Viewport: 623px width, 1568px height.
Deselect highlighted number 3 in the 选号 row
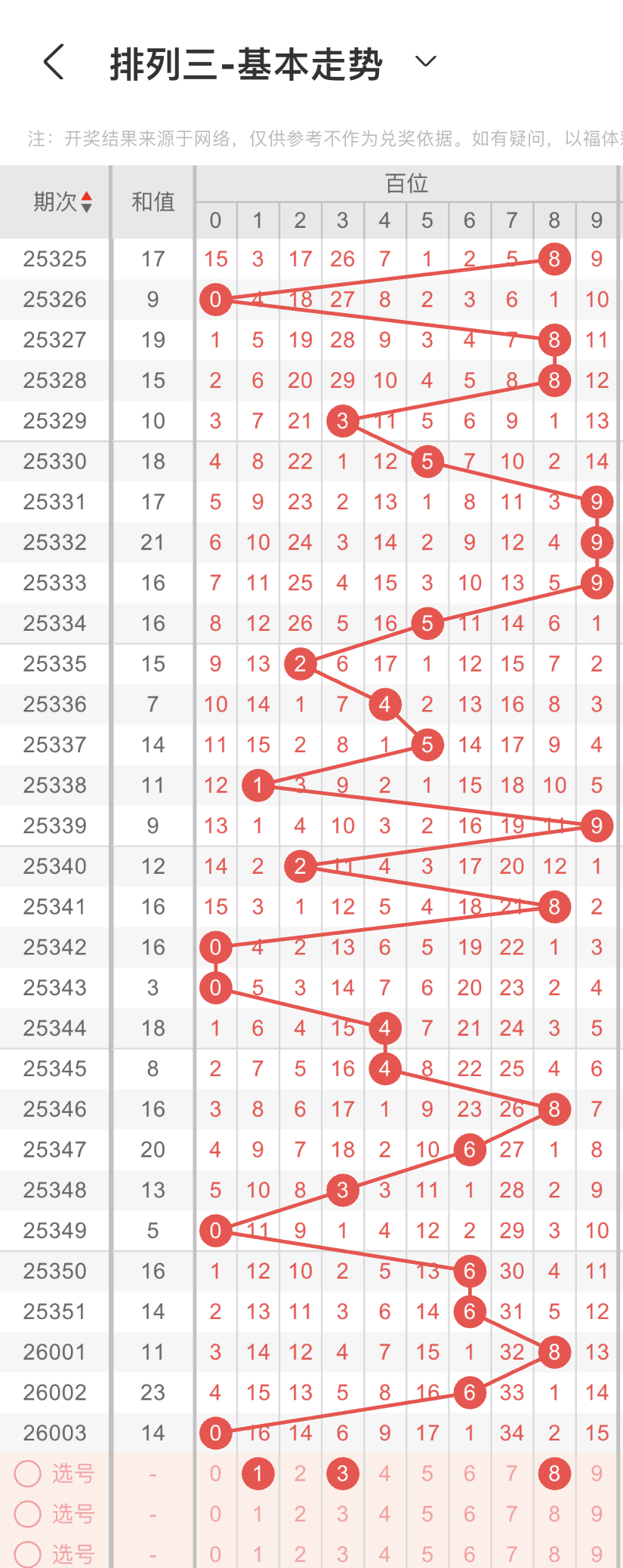click(x=342, y=1473)
